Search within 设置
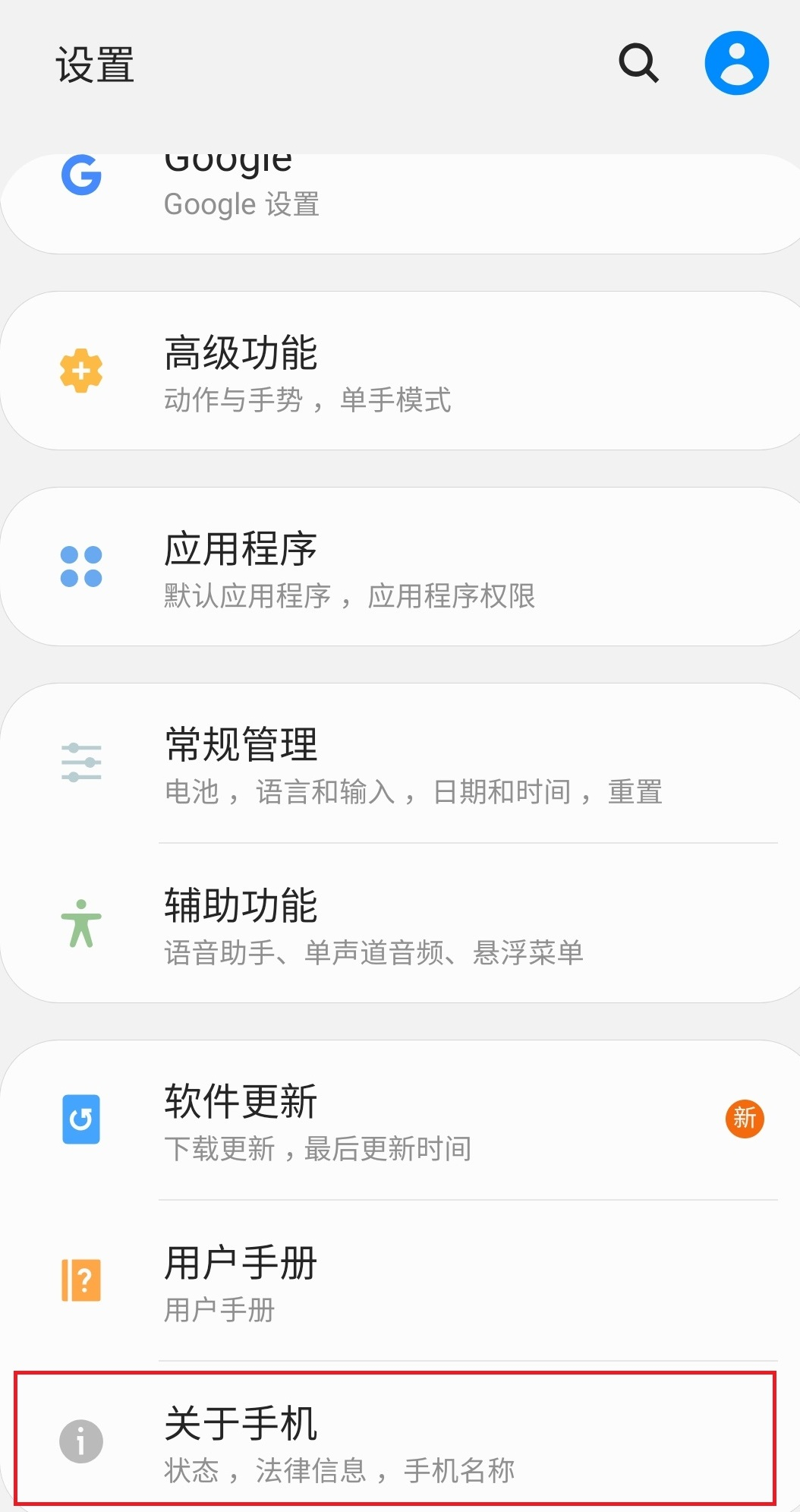Image resolution: width=800 pixels, height=1512 pixels. [x=638, y=63]
